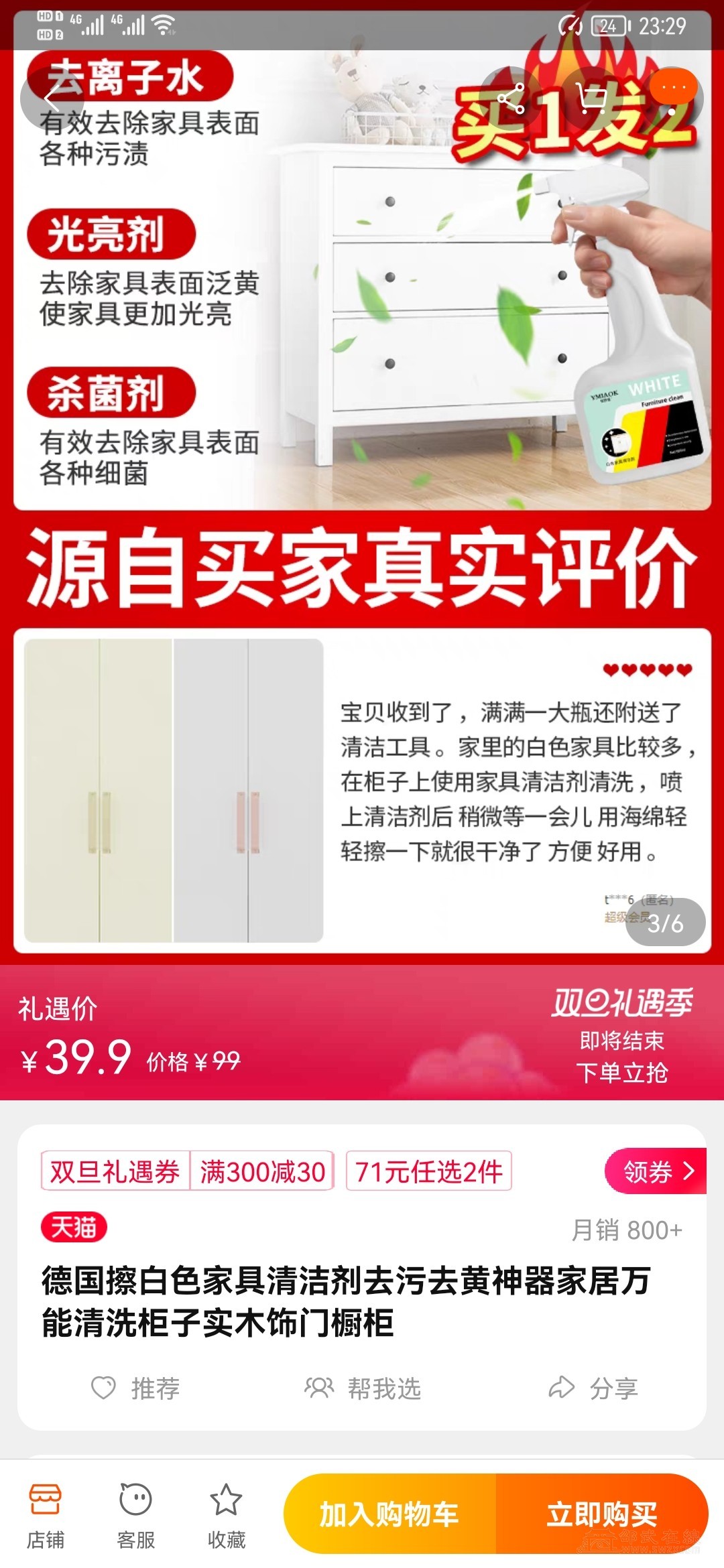Tap the 推荐 recommend button
This screenshot has height=1568, width=724.
coord(135,1388)
